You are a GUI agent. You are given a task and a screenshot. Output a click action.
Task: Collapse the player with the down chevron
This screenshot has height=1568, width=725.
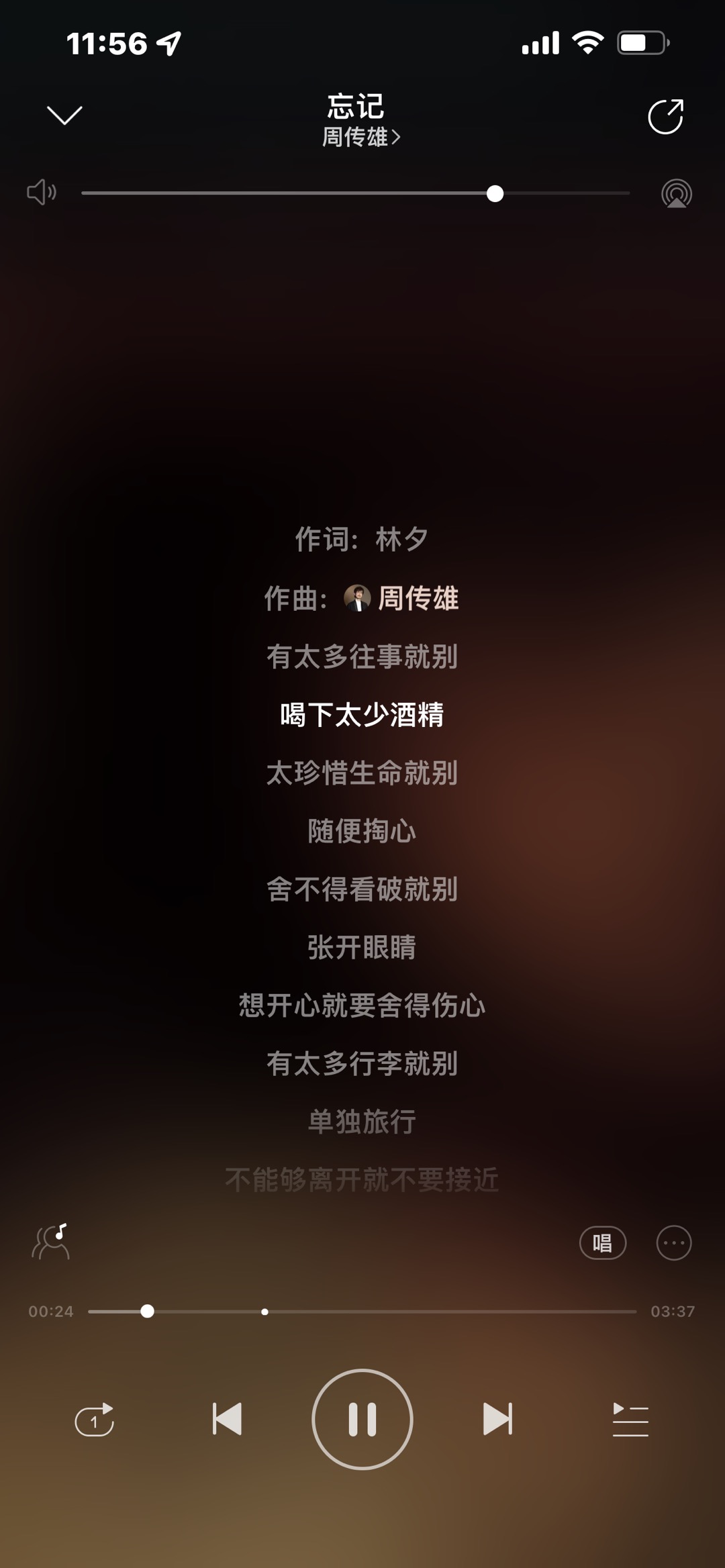[x=64, y=115]
